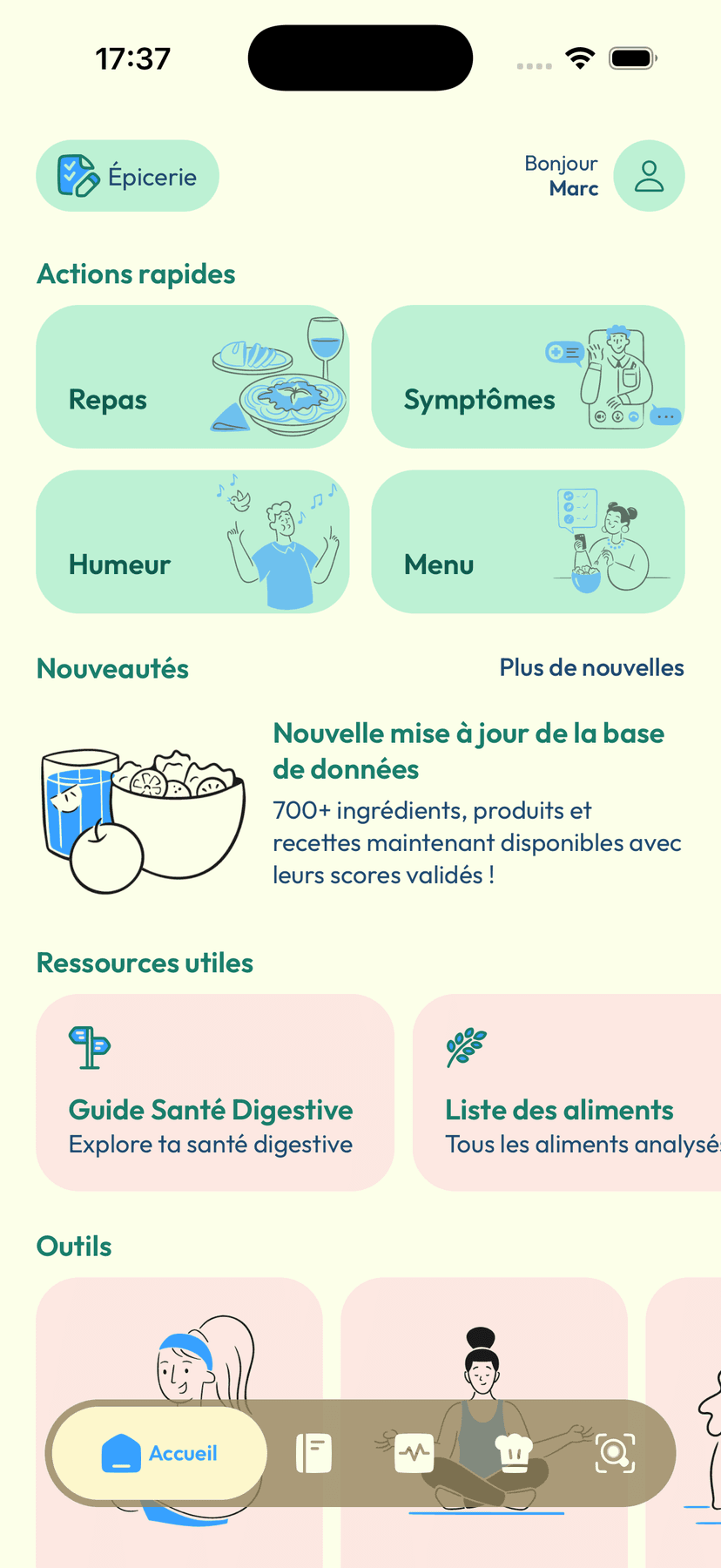Screen dimensions: 721x1568
Task: Explore the Guide Santé Digestive card
Action: tap(214, 1092)
